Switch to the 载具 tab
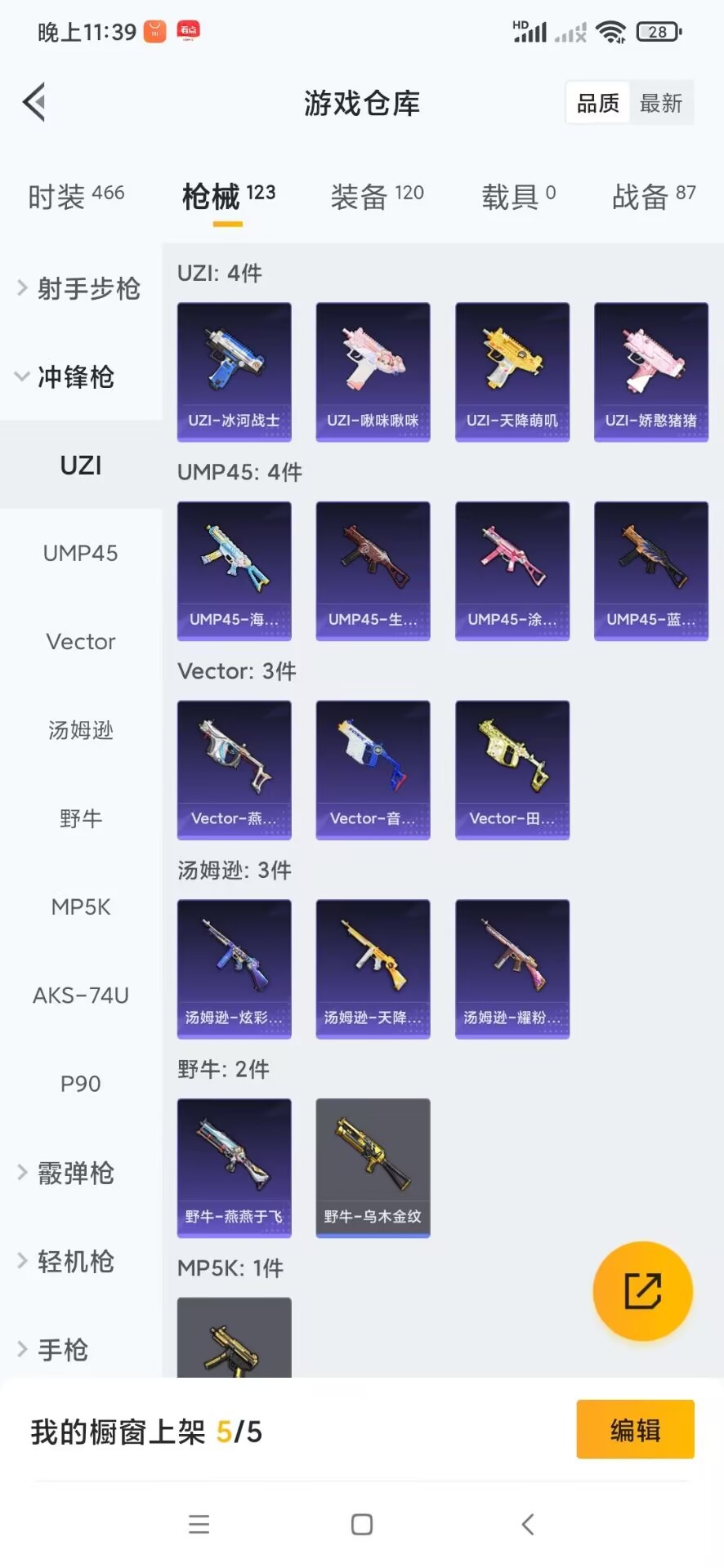Image resolution: width=724 pixels, height=1568 pixels. [518, 196]
